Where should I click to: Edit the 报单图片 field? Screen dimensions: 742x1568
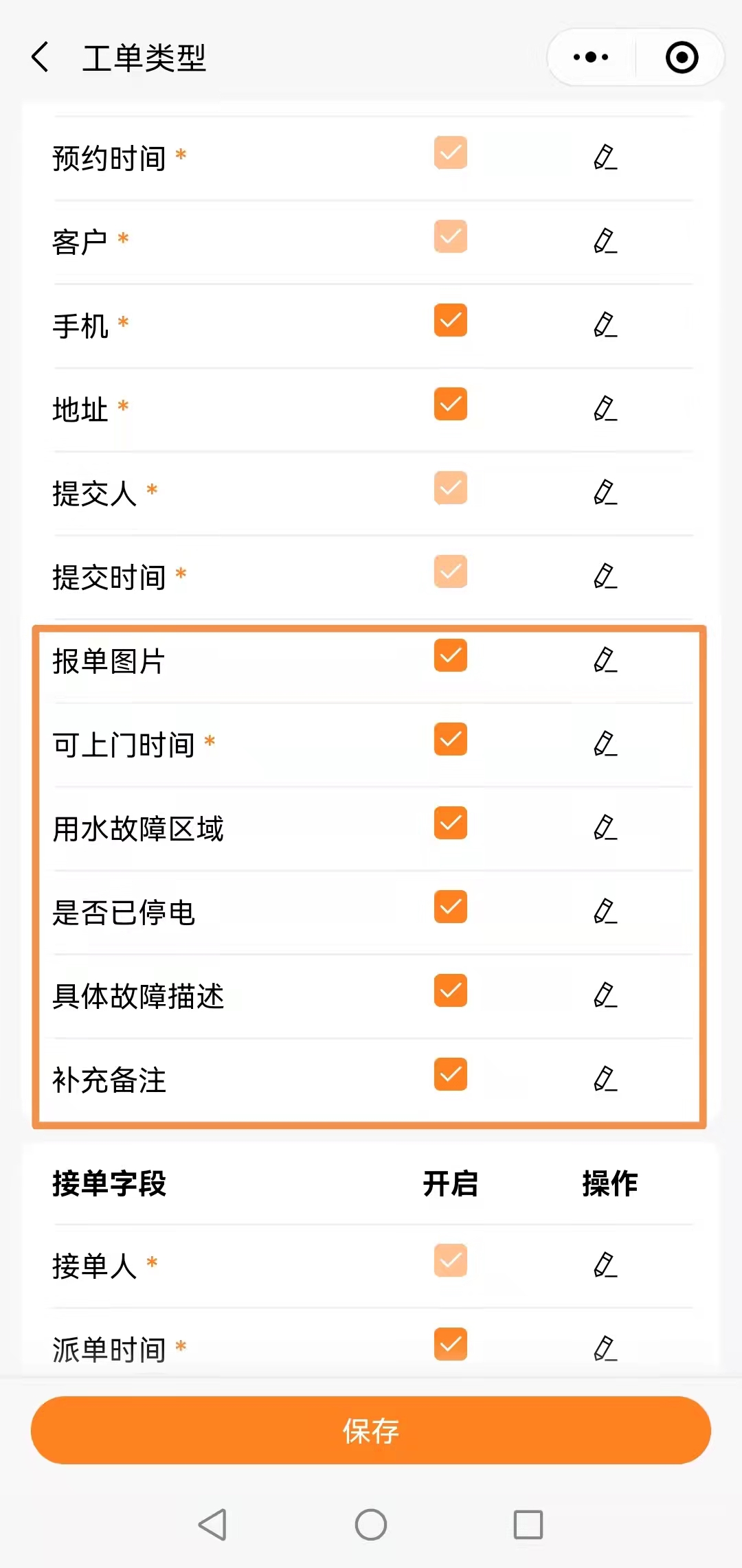pyautogui.click(x=605, y=660)
